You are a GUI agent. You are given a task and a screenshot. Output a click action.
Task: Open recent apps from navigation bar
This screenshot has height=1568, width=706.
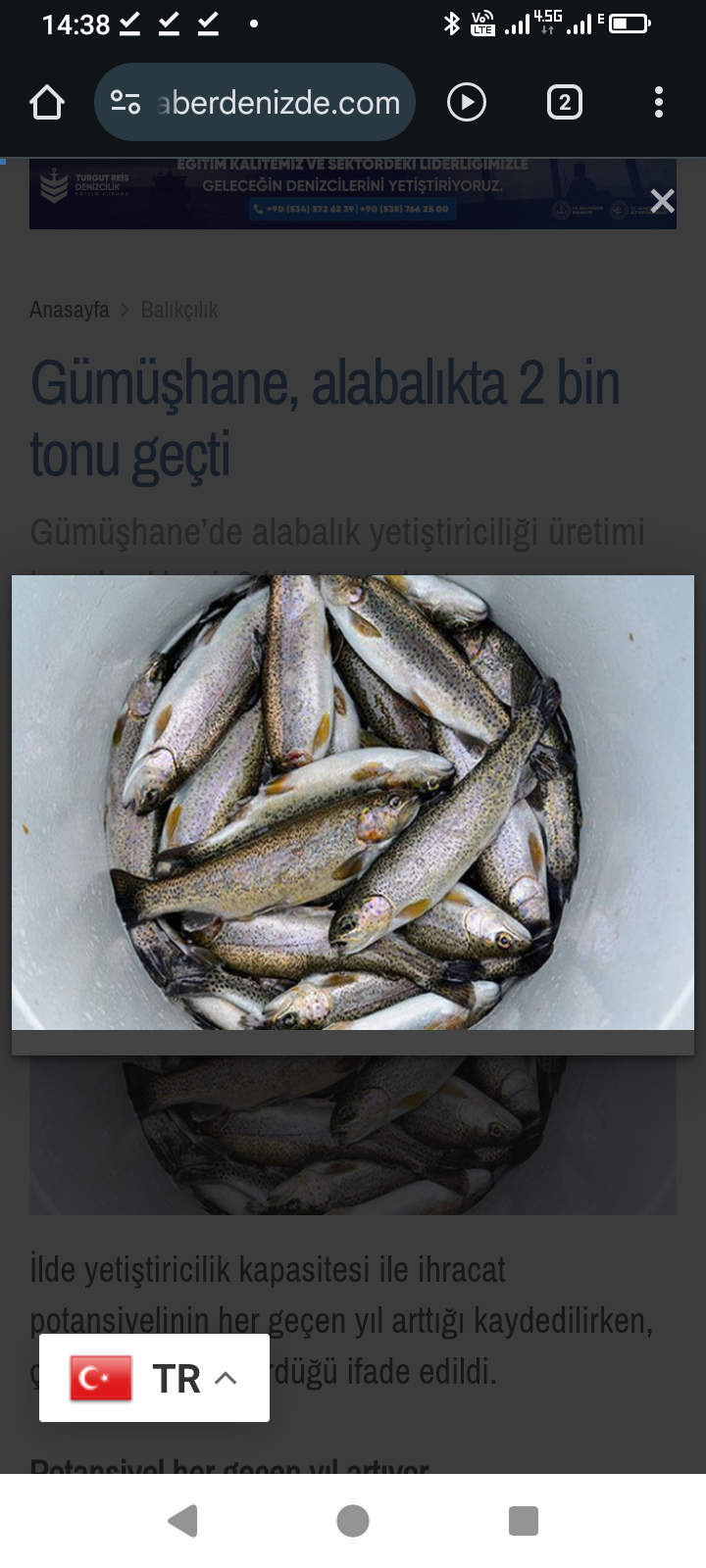pyautogui.click(x=524, y=1521)
